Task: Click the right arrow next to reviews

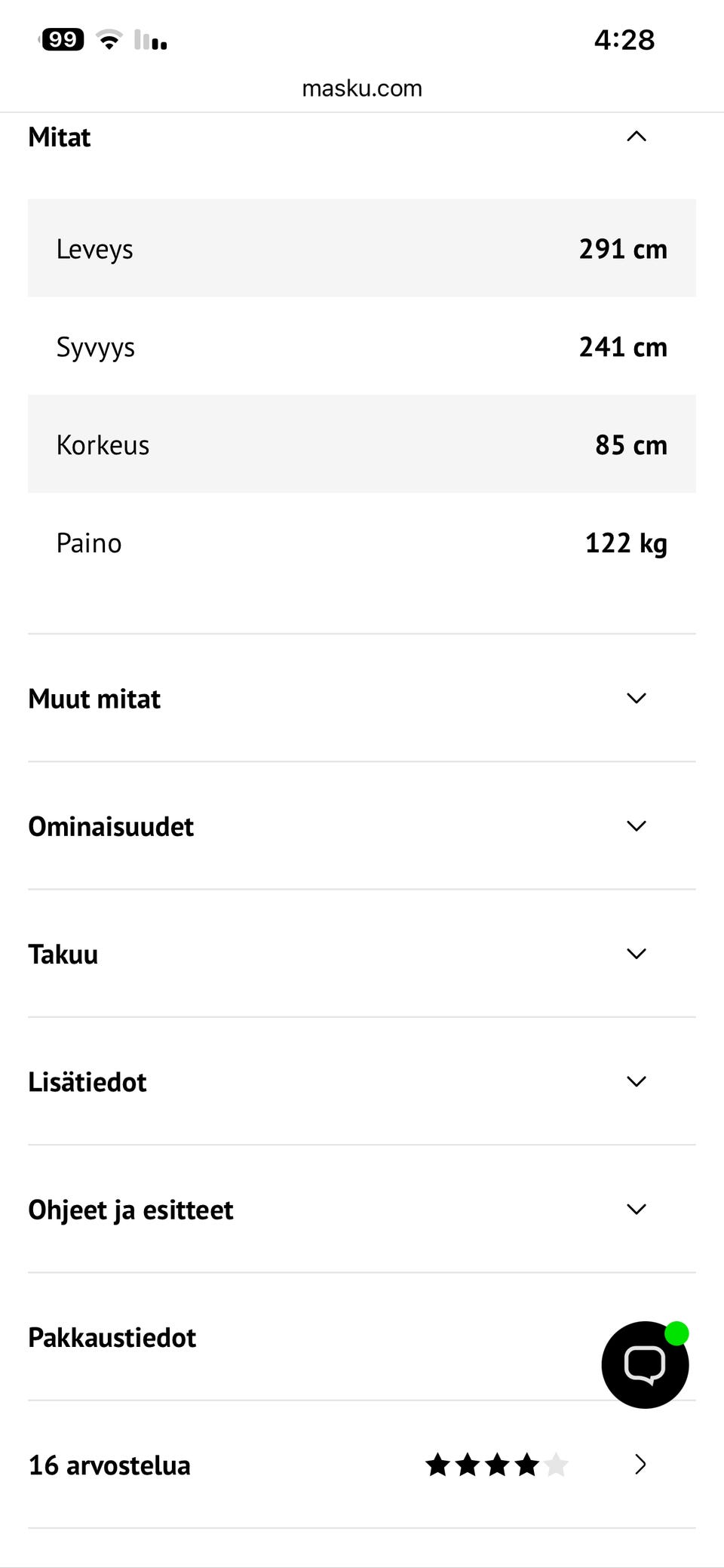Action: [x=640, y=1465]
